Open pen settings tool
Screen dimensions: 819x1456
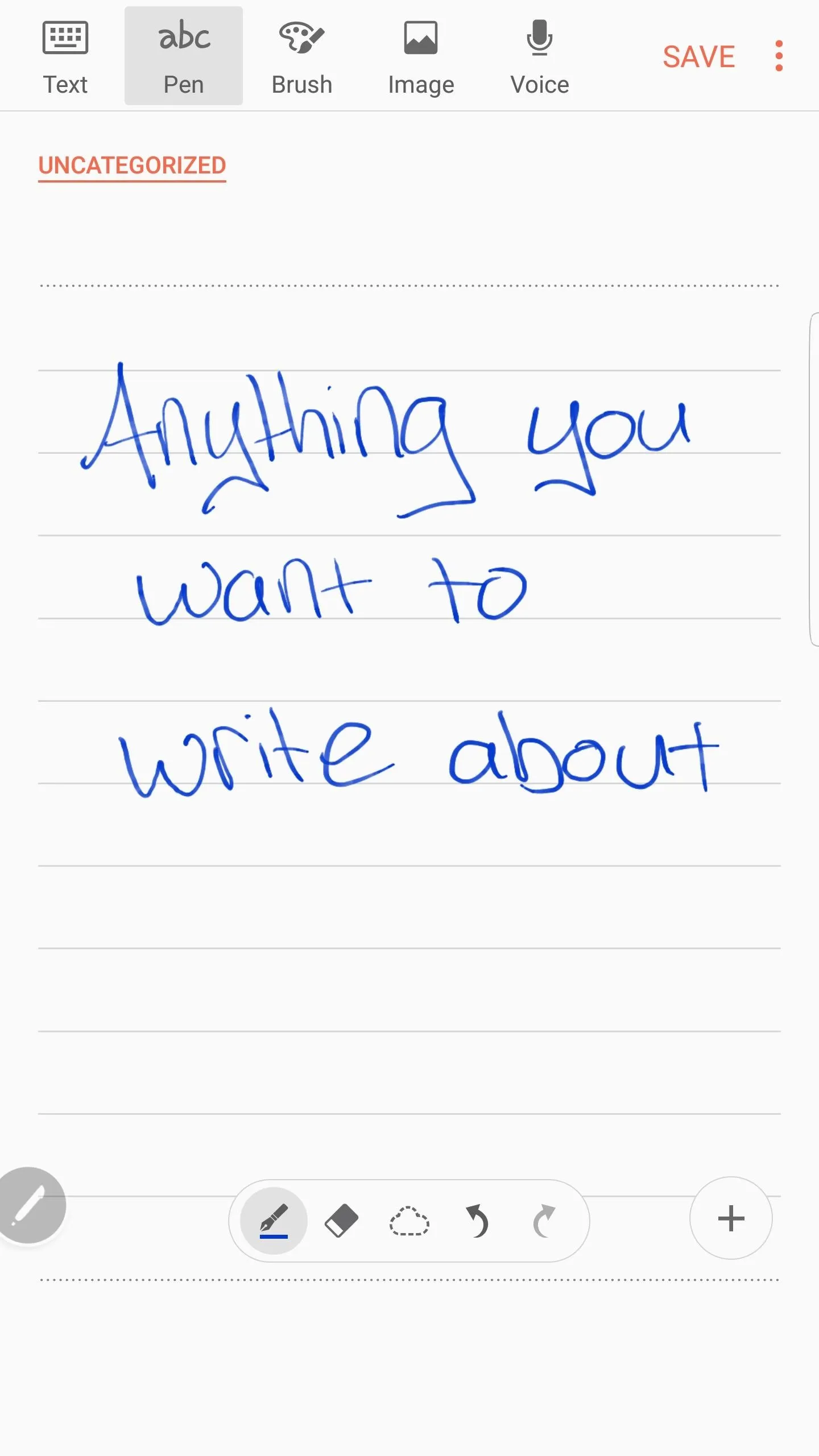(x=274, y=1221)
